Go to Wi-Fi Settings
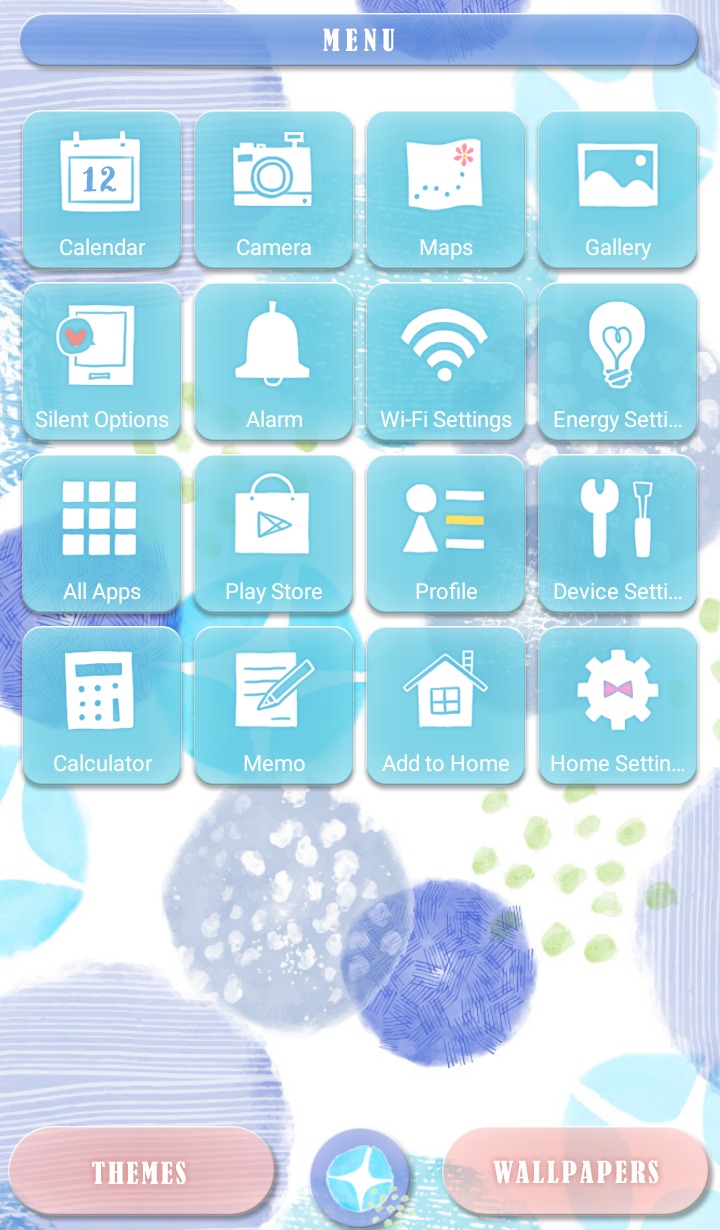The image size is (720, 1230). tap(446, 362)
